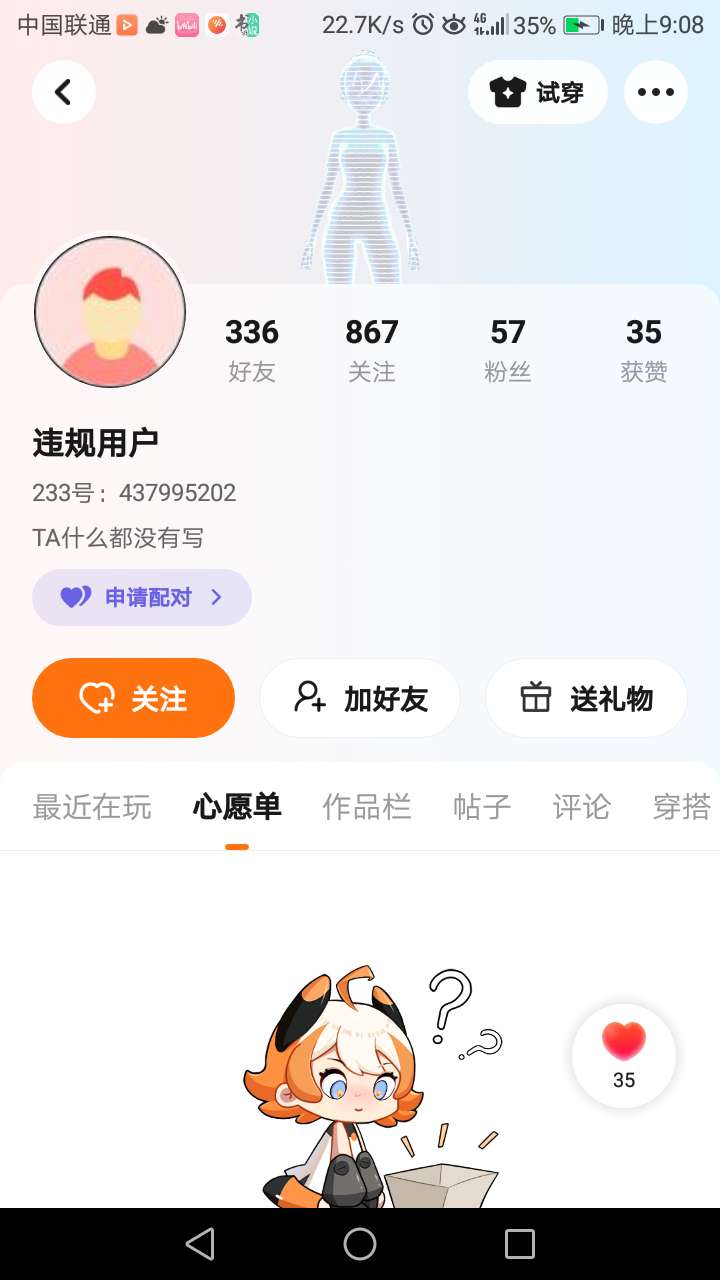View the 867 关注 following list

coord(372,349)
